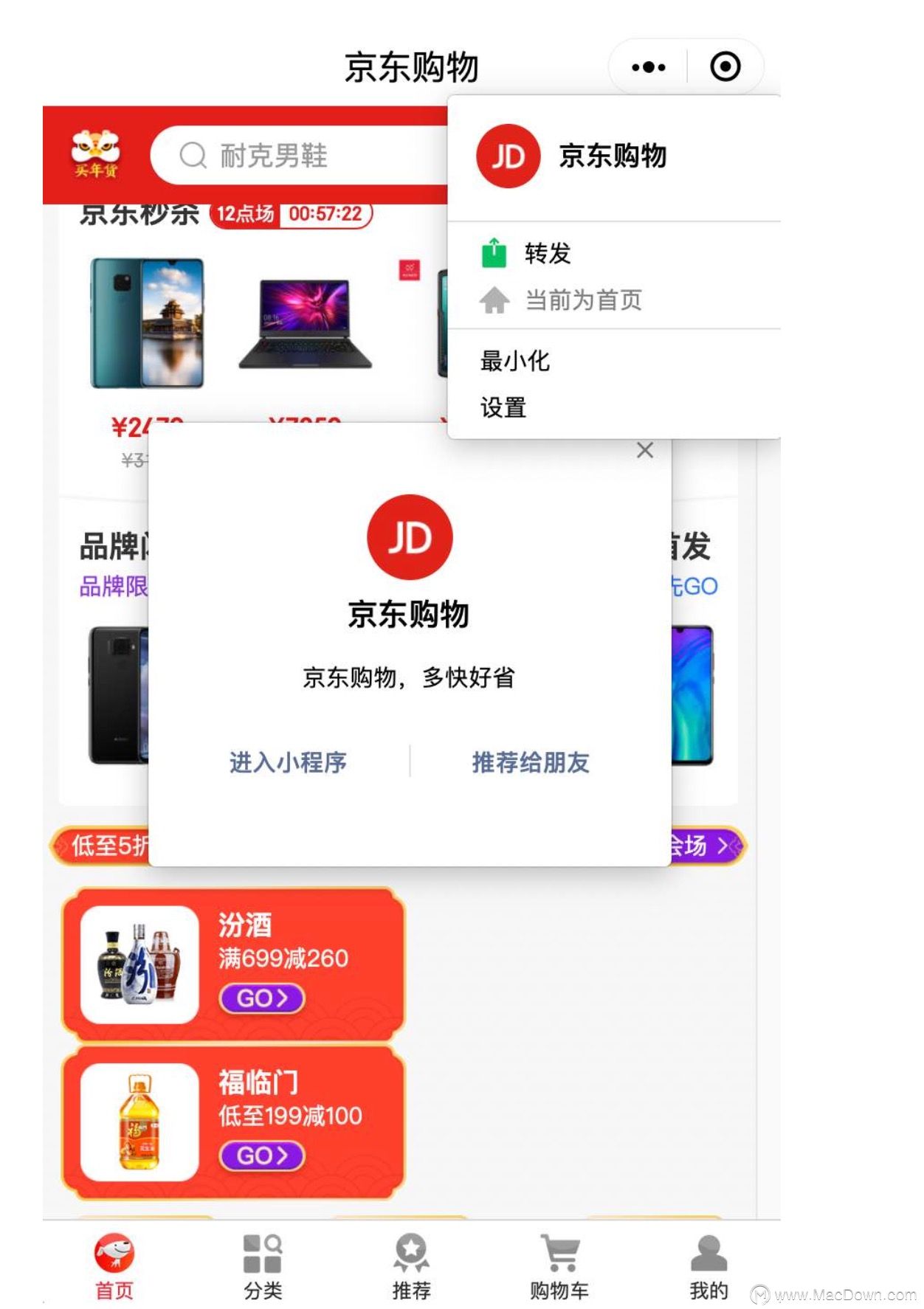Viewport: 924px width, 1309px height.
Task: Open the laptop flash-sale item
Action: [x=306, y=325]
